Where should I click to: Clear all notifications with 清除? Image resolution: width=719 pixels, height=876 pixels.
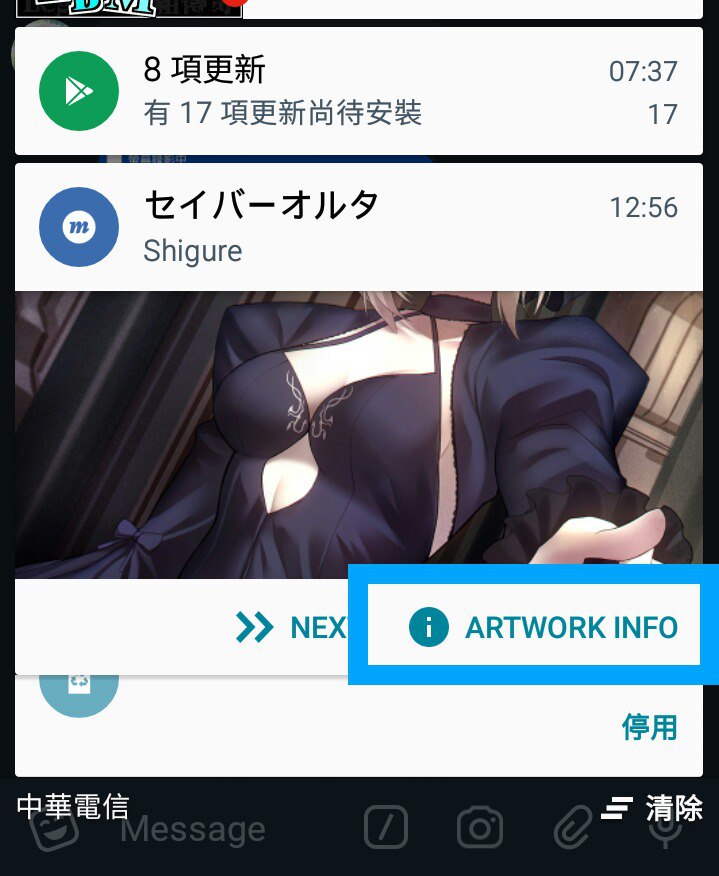point(651,807)
